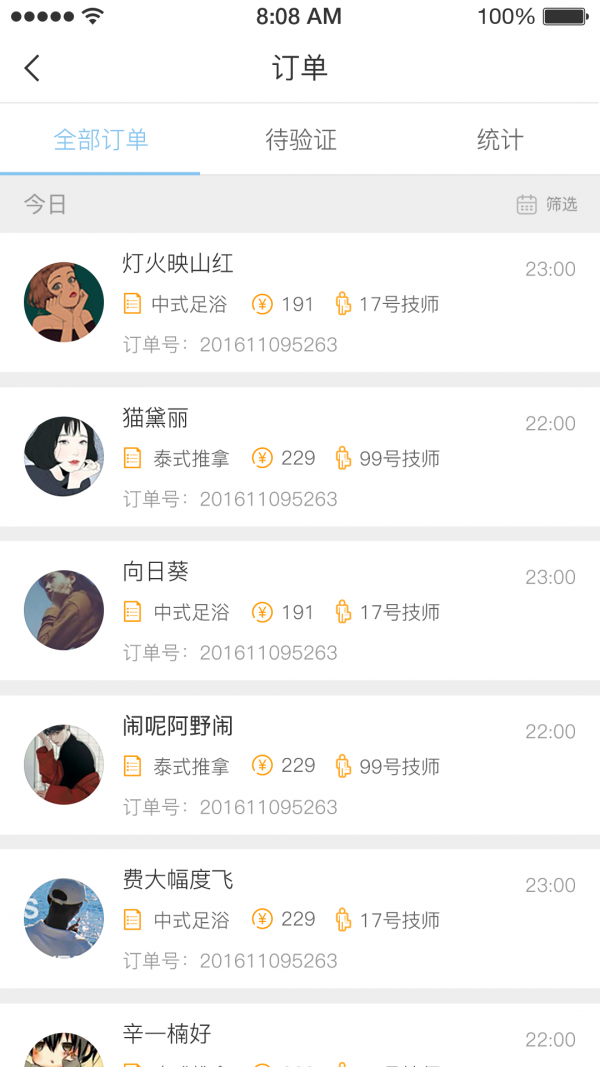This screenshot has width=600, height=1067.
Task: Go back from the 订单 page
Action: (32, 68)
